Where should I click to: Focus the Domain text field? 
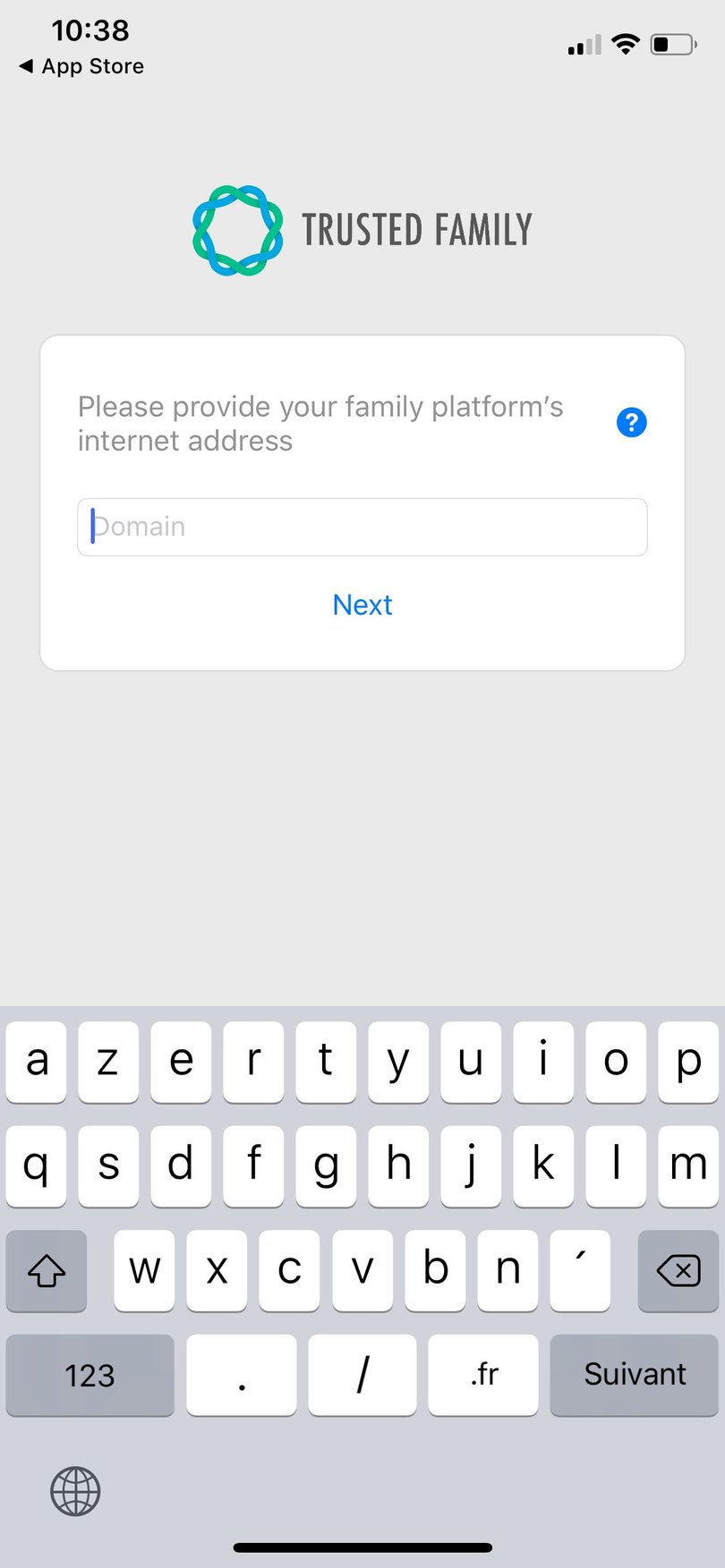click(362, 527)
